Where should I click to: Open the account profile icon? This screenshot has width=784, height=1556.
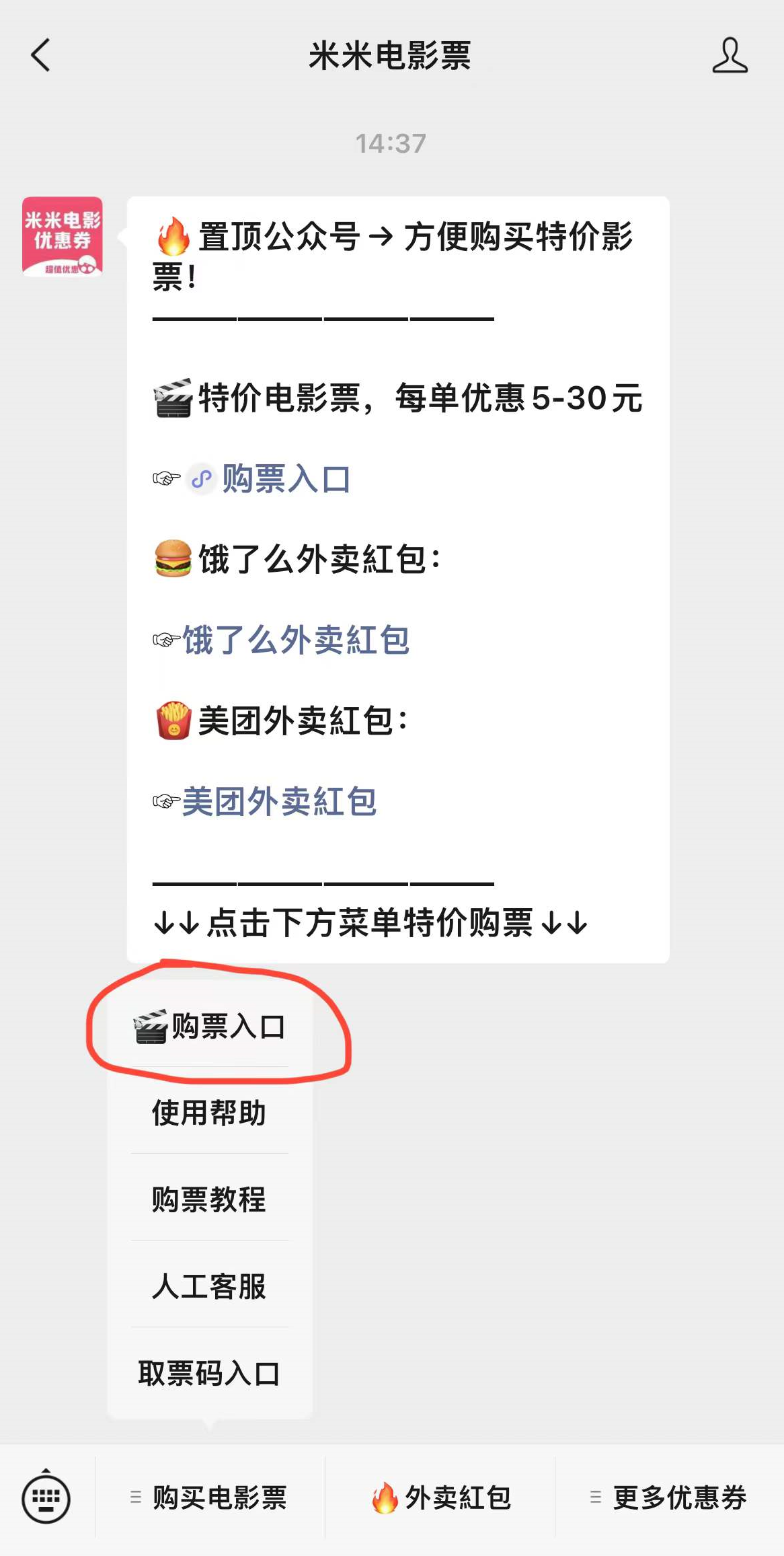pos(730,55)
